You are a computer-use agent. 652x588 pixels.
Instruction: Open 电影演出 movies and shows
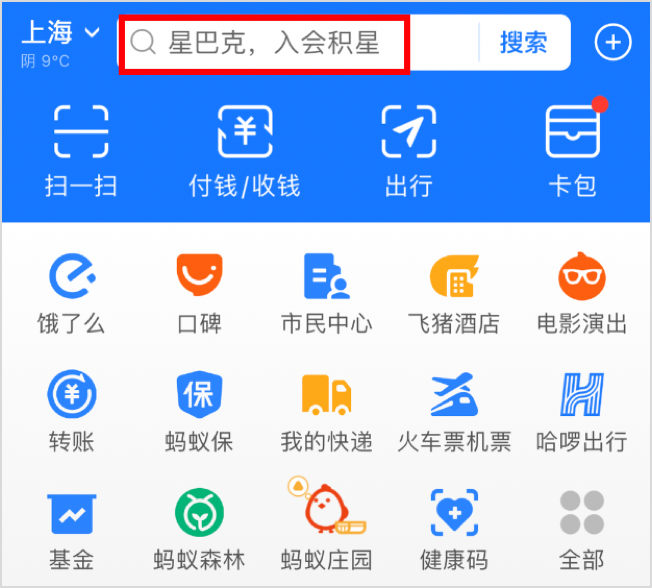[x=582, y=292]
